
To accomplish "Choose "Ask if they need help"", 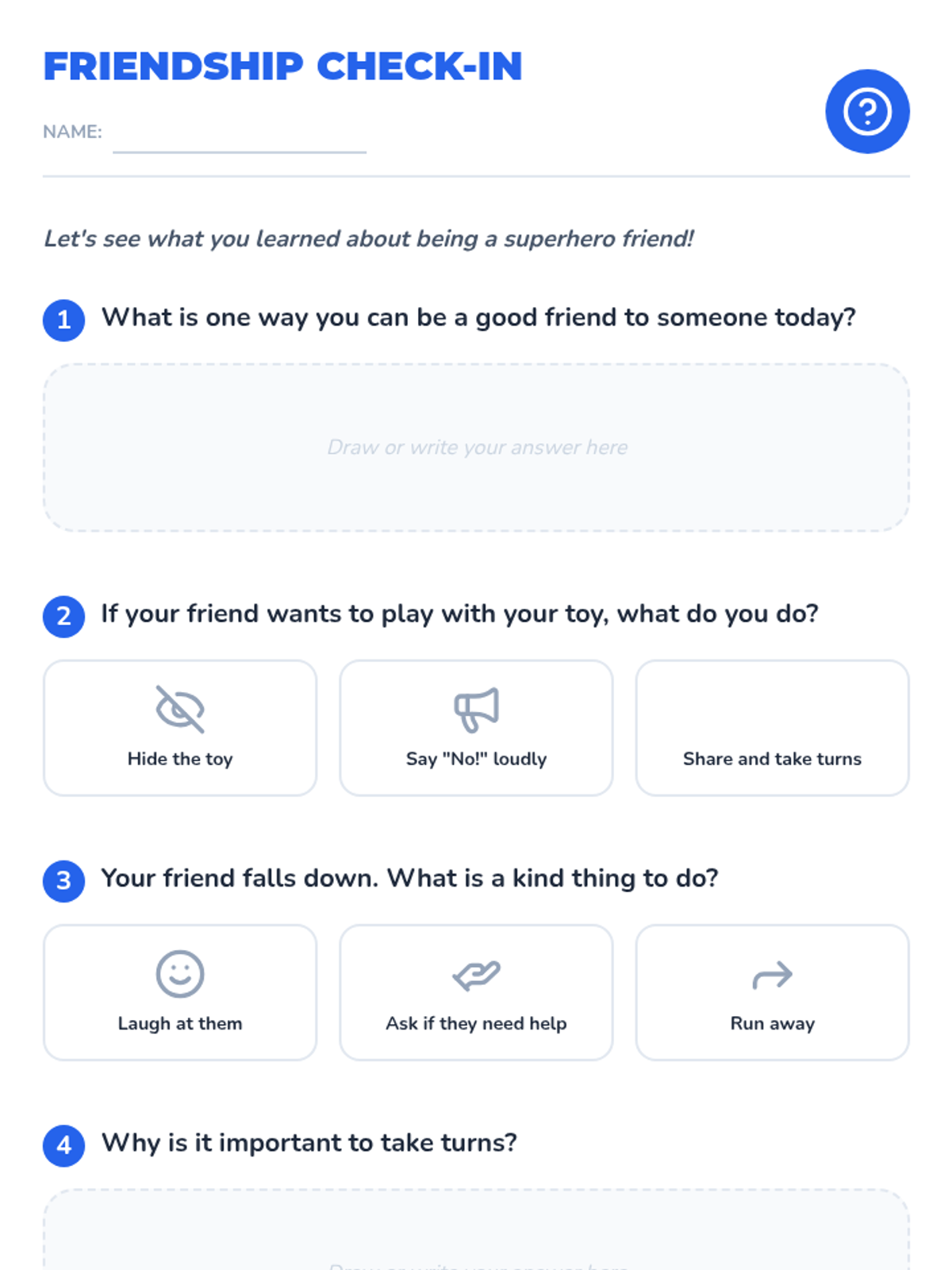I will pos(476,992).
